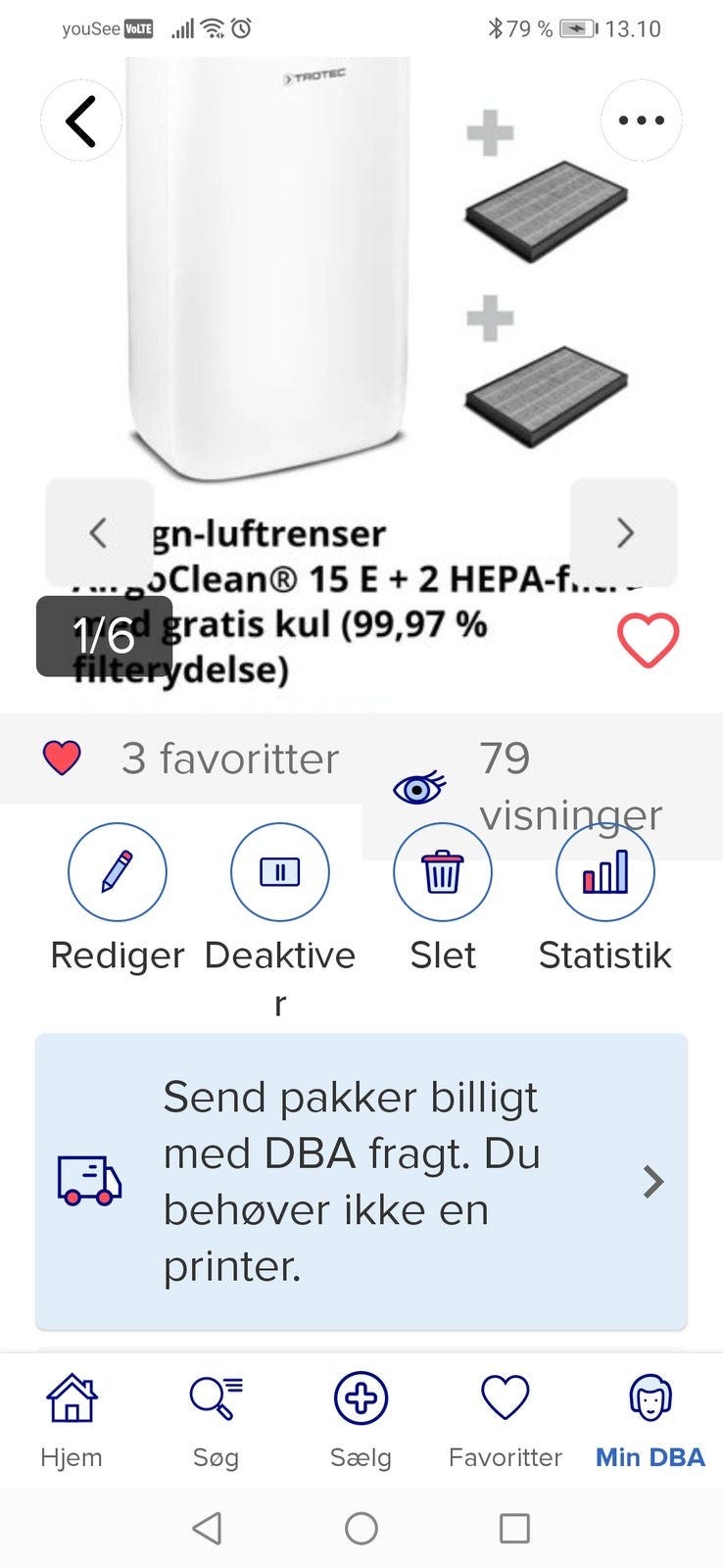Open the system recent apps view
Viewport: 723px width, 1568px height.
tap(514, 1528)
